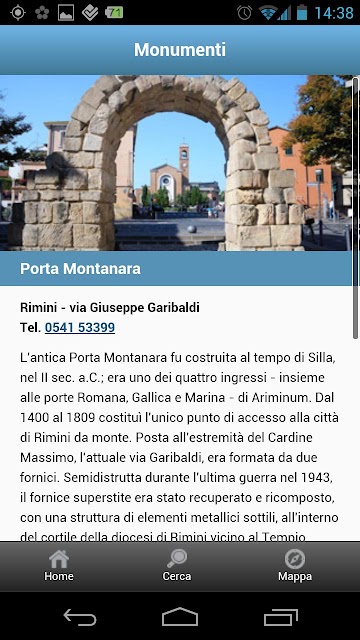Switch to the Mappa tab

[x=295, y=566]
